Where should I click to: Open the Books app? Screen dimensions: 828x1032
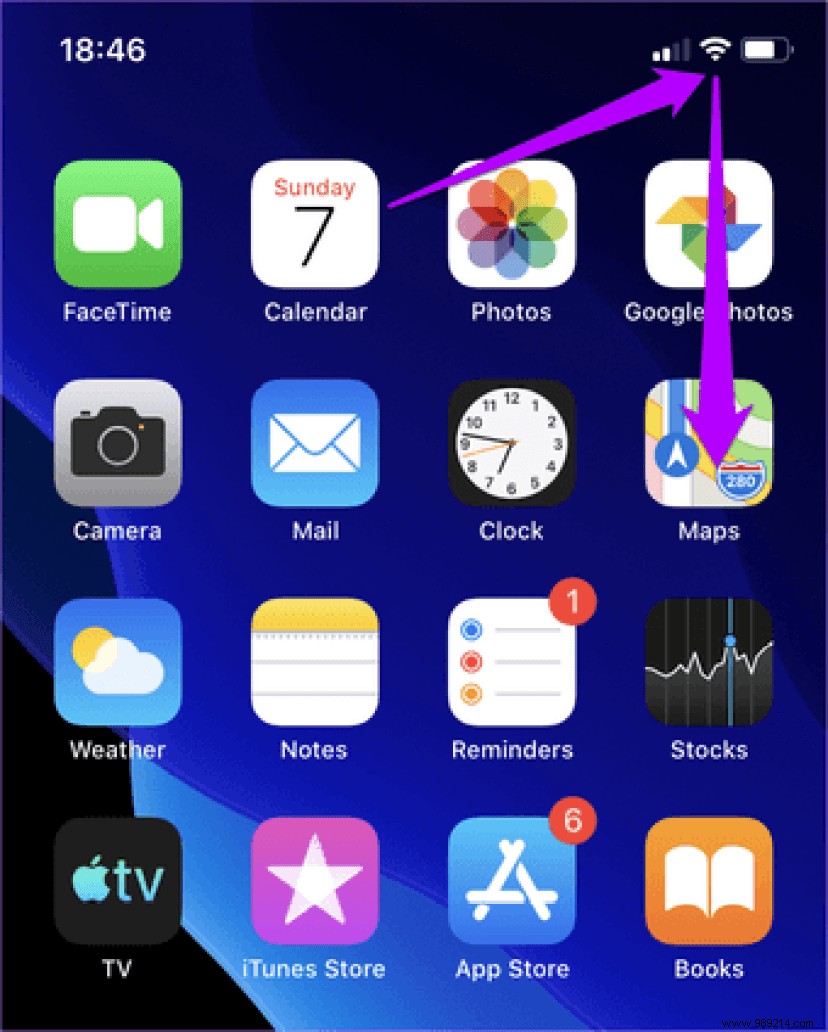tap(708, 879)
